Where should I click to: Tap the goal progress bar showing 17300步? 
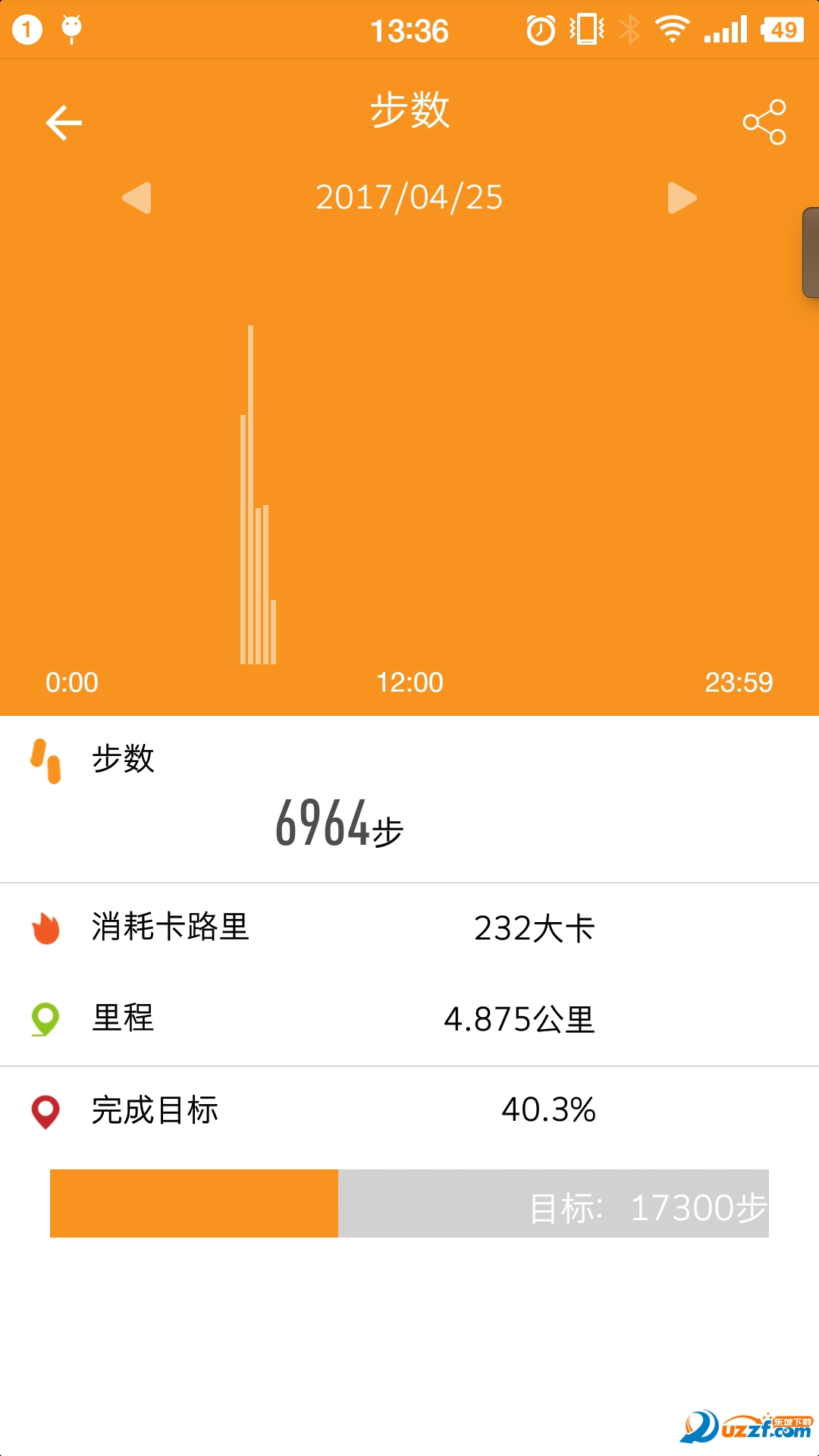click(409, 1203)
